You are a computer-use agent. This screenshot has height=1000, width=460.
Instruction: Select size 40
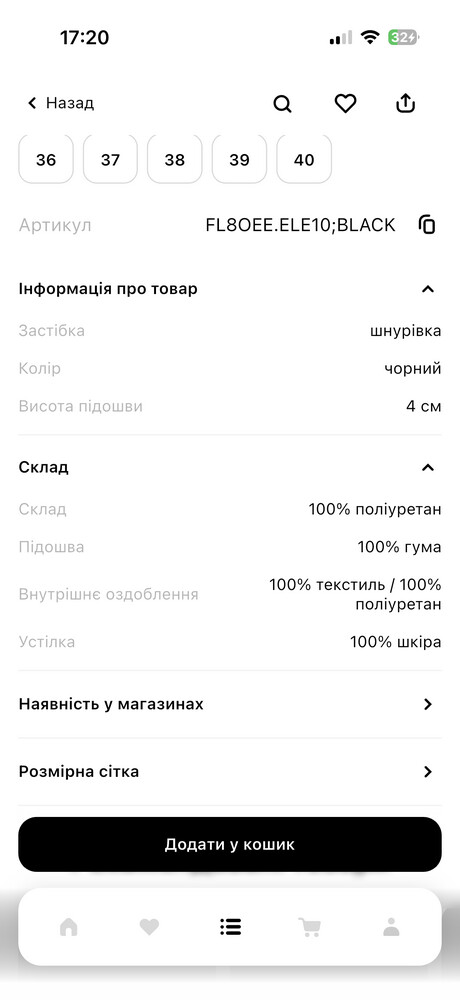(x=304, y=159)
